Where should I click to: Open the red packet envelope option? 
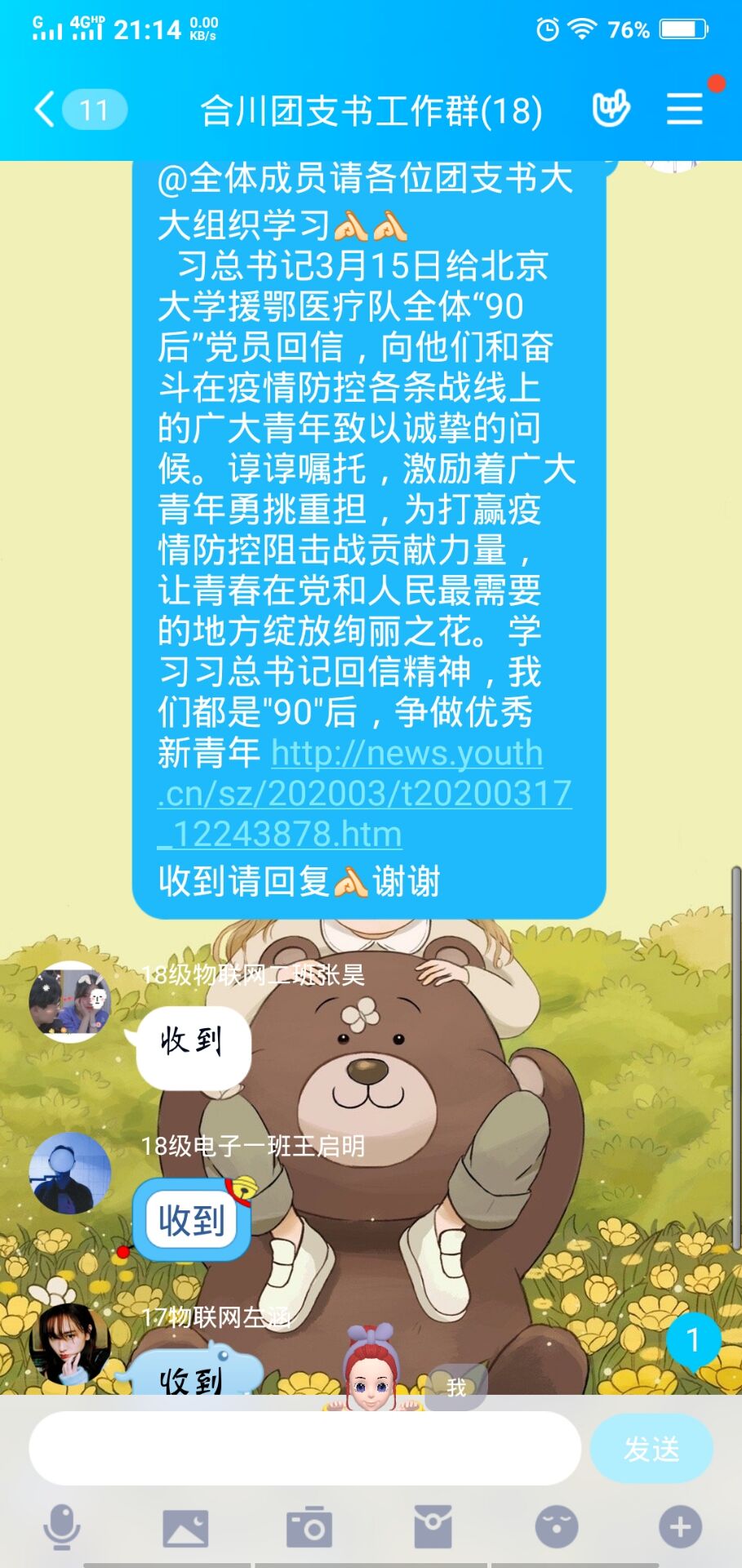coord(433,1526)
